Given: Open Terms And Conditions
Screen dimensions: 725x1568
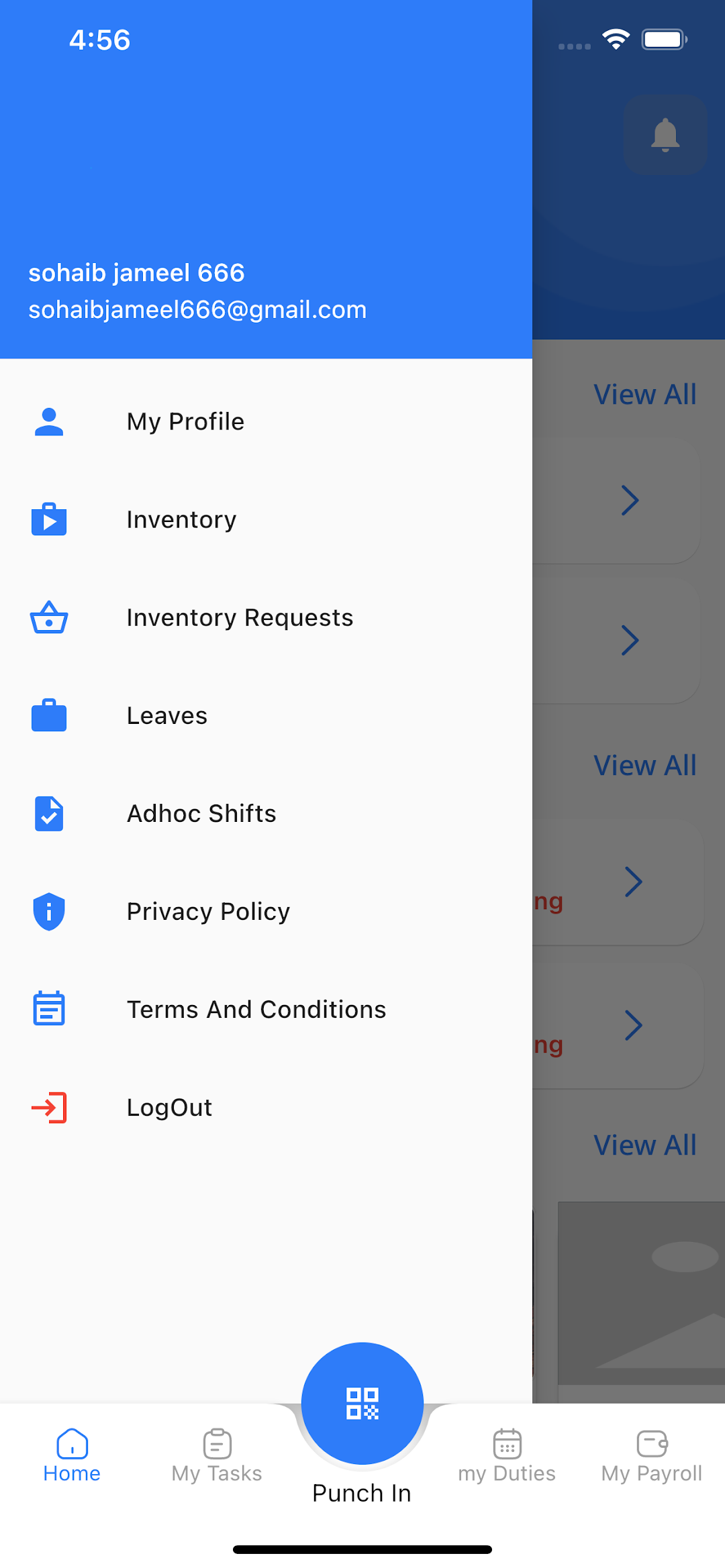Looking at the screenshot, I should click(266, 1009).
